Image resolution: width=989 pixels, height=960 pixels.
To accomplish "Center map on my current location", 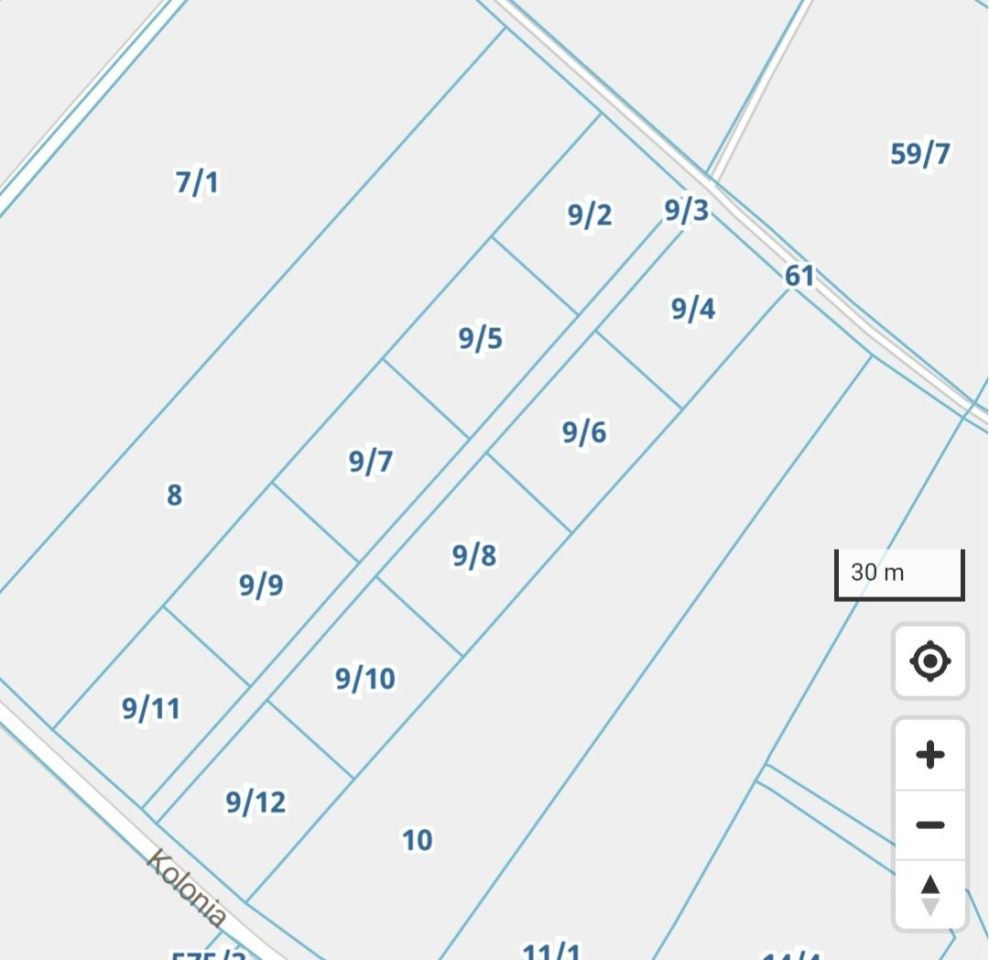I will click(x=930, y=661).
